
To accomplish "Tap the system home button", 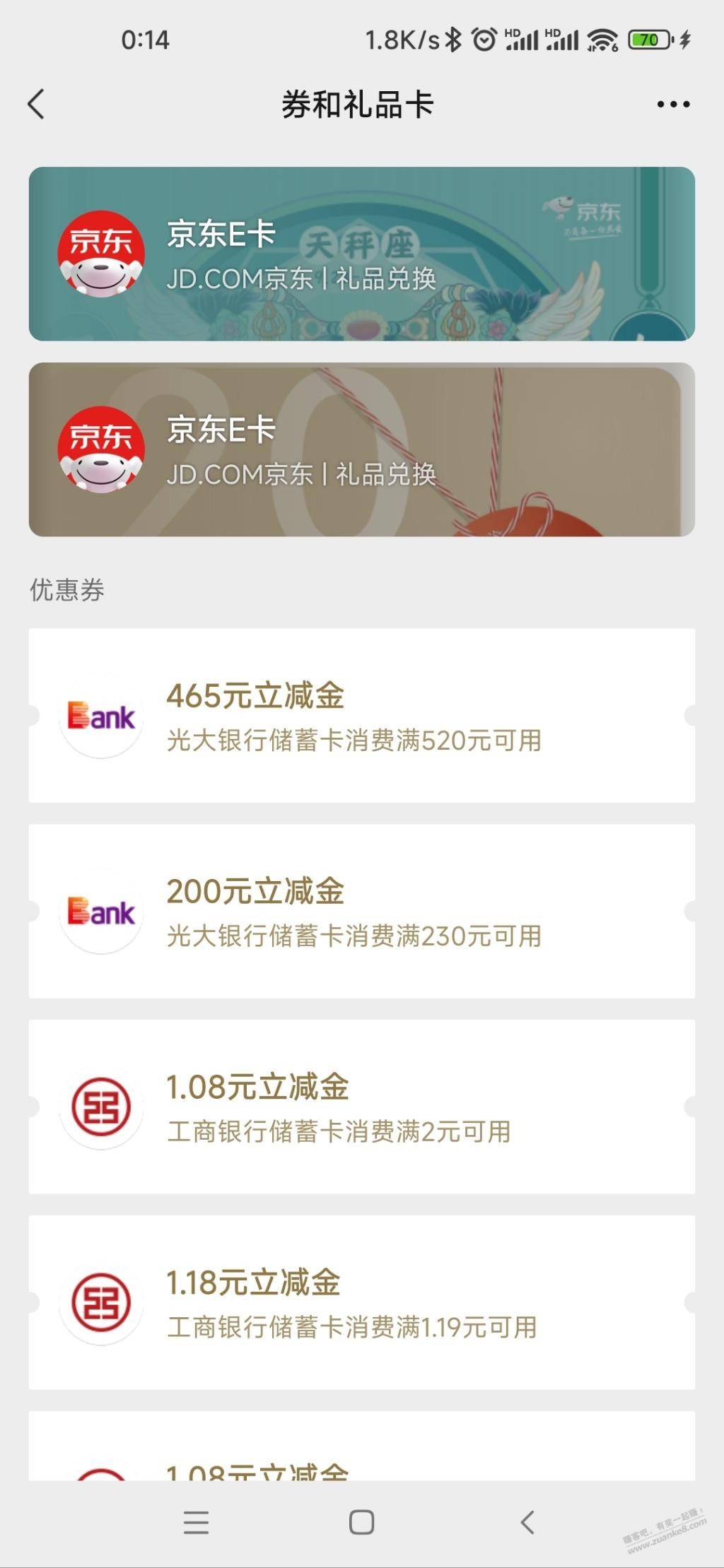I will (x=361, y=1522).
